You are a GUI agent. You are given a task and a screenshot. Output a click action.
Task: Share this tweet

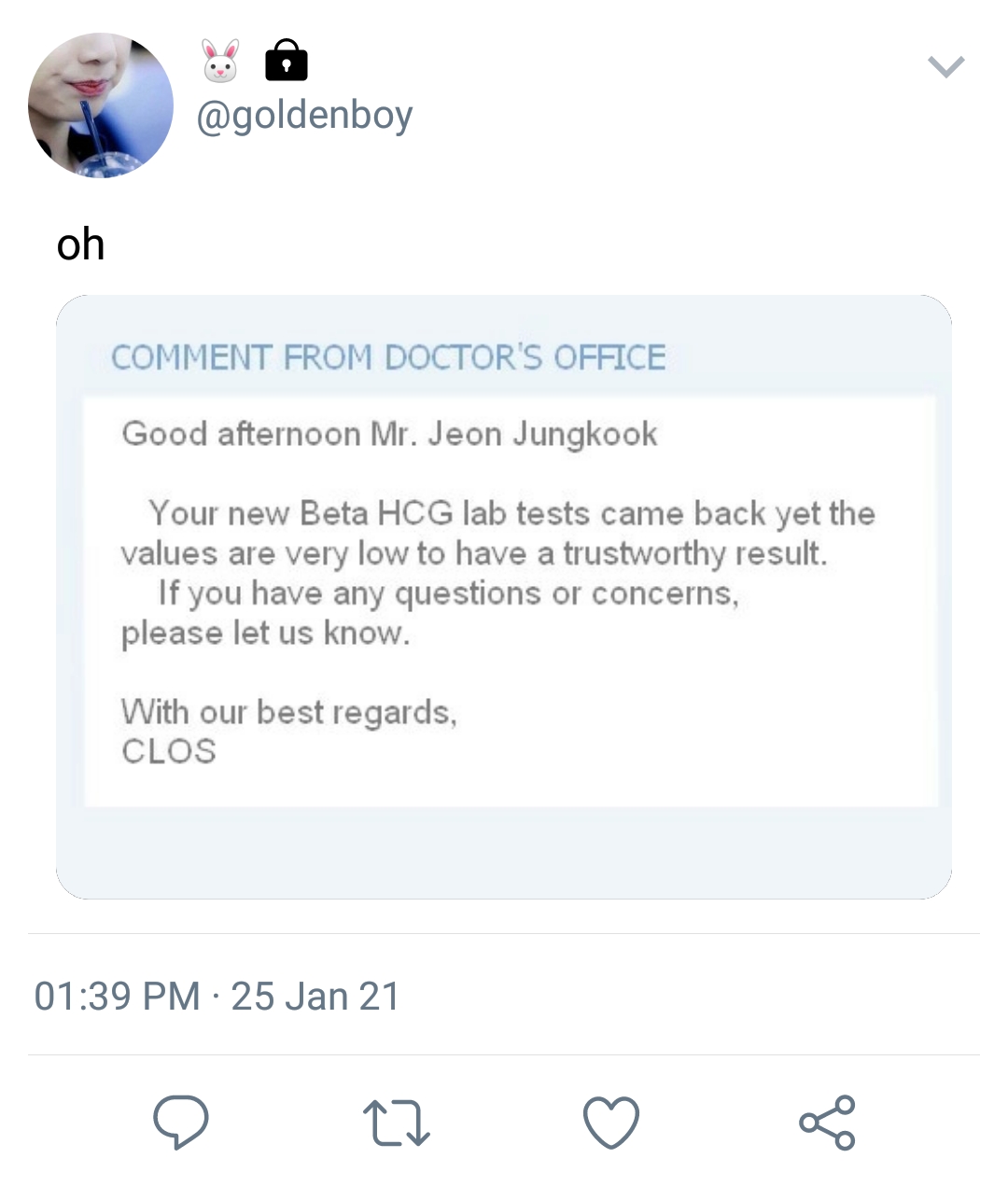coord(827,1122)
